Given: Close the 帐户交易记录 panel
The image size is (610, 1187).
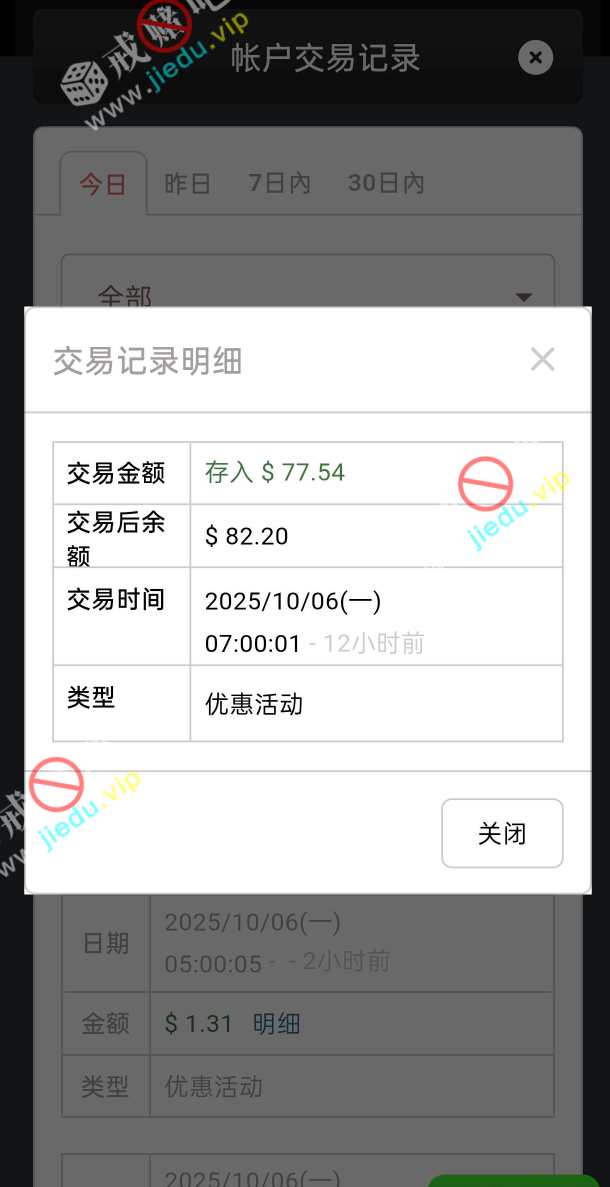Looking at the screenshot, I should point(535,58).
